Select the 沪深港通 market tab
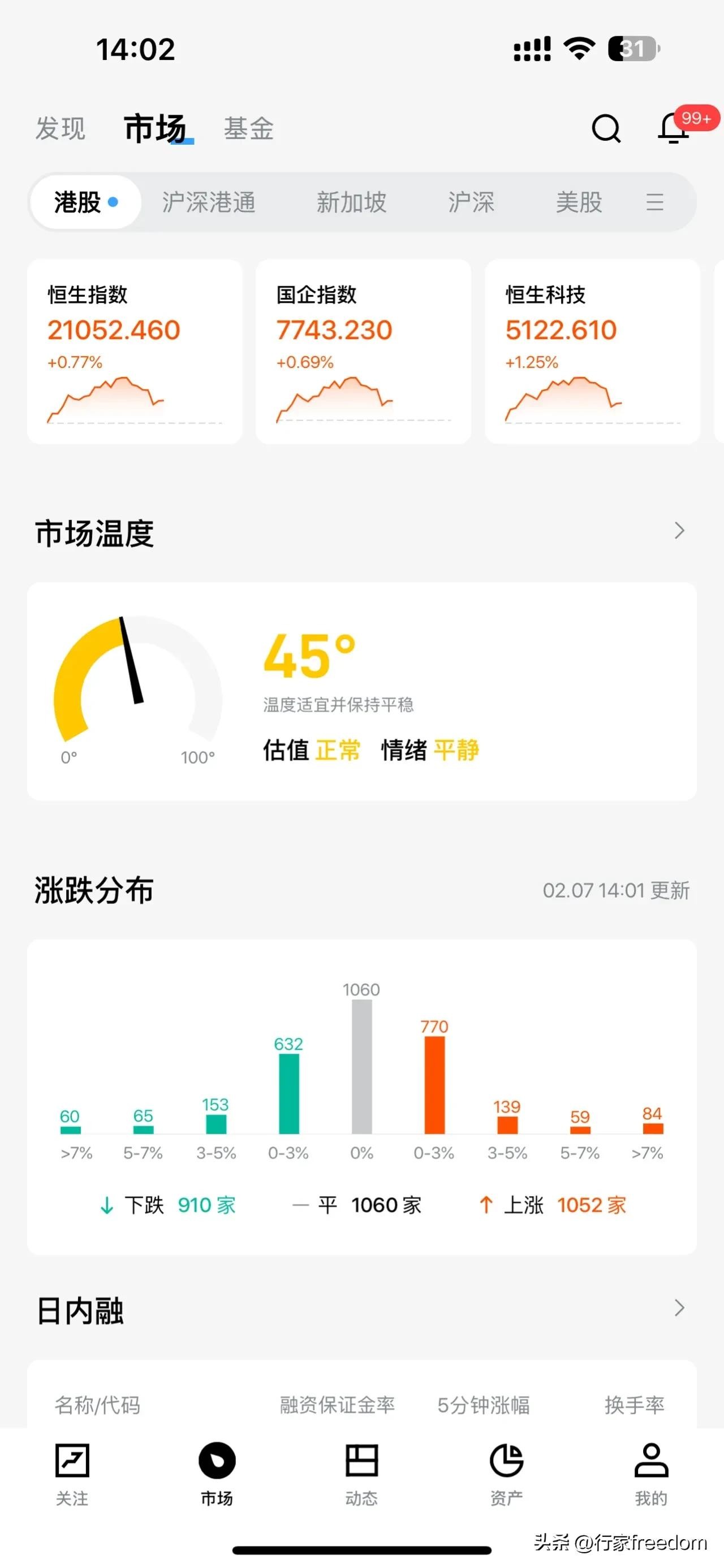This screenshot has width=724, height=1568. (x=208, y=202)
